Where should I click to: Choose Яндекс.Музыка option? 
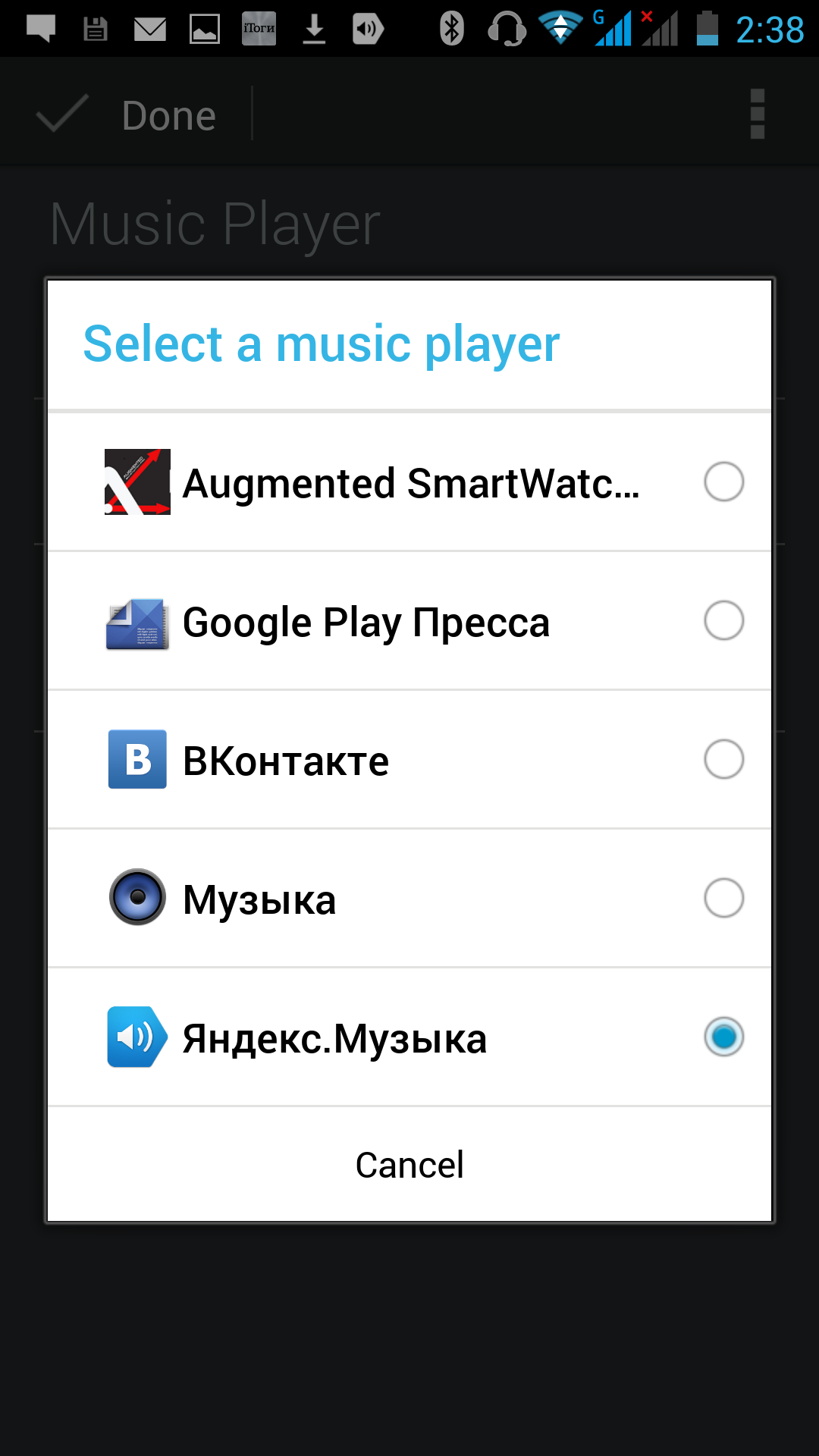(409, 1037)
